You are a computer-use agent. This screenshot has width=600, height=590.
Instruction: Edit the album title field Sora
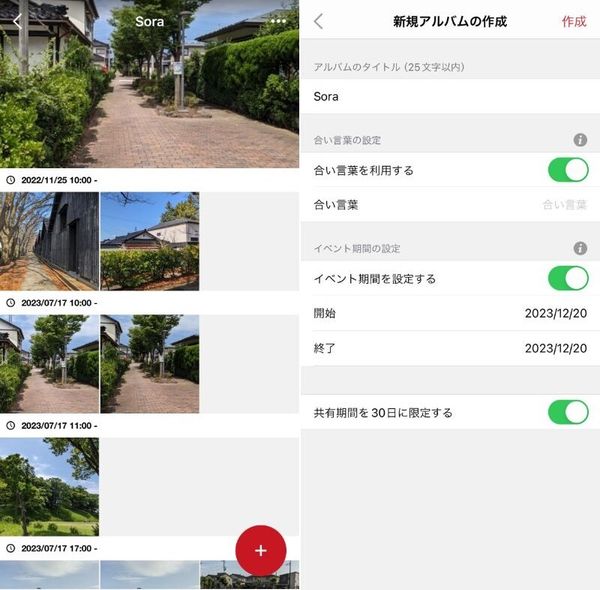click(x=450, y=96)
